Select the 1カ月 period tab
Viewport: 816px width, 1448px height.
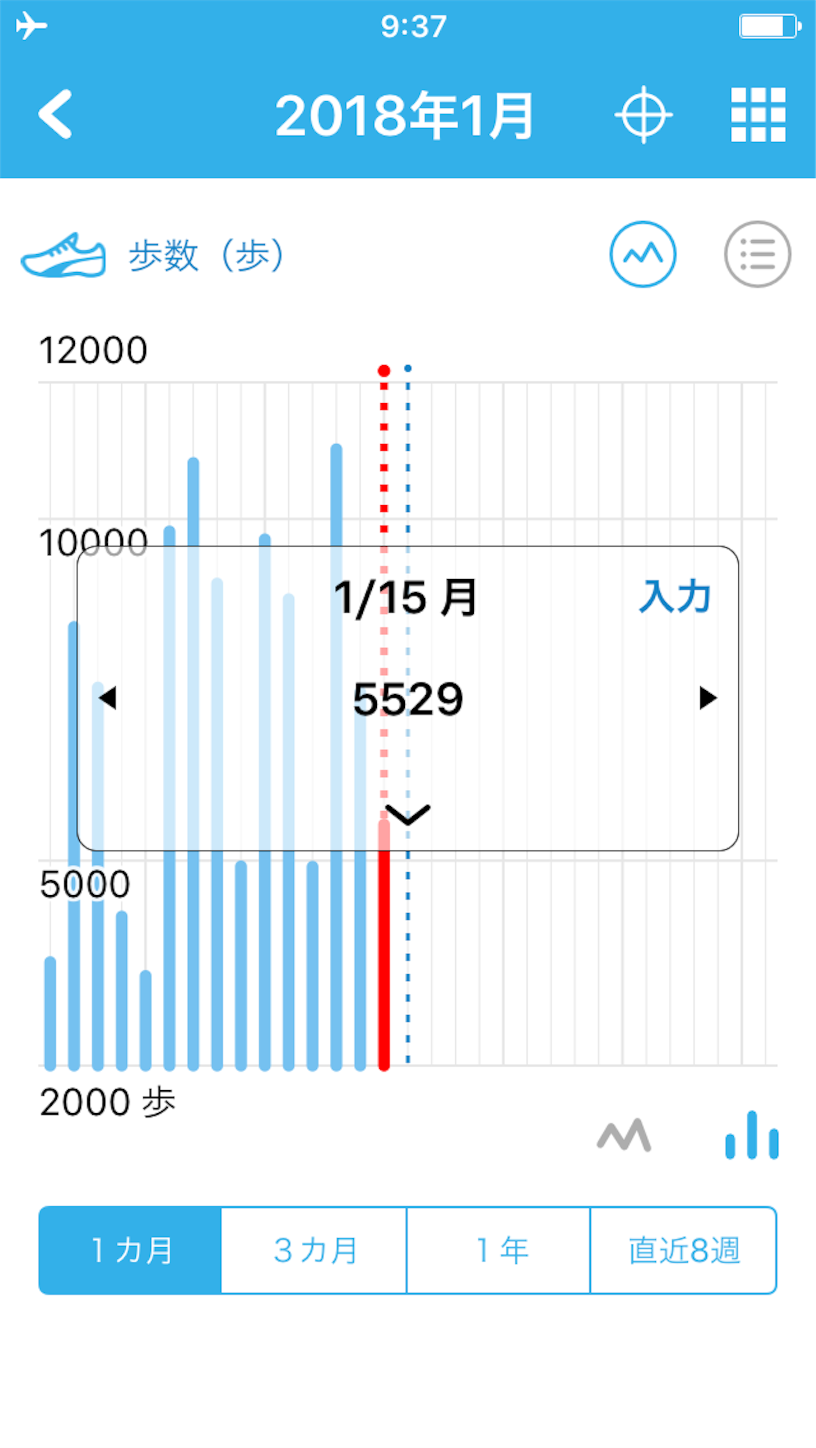click(130, 1251)
